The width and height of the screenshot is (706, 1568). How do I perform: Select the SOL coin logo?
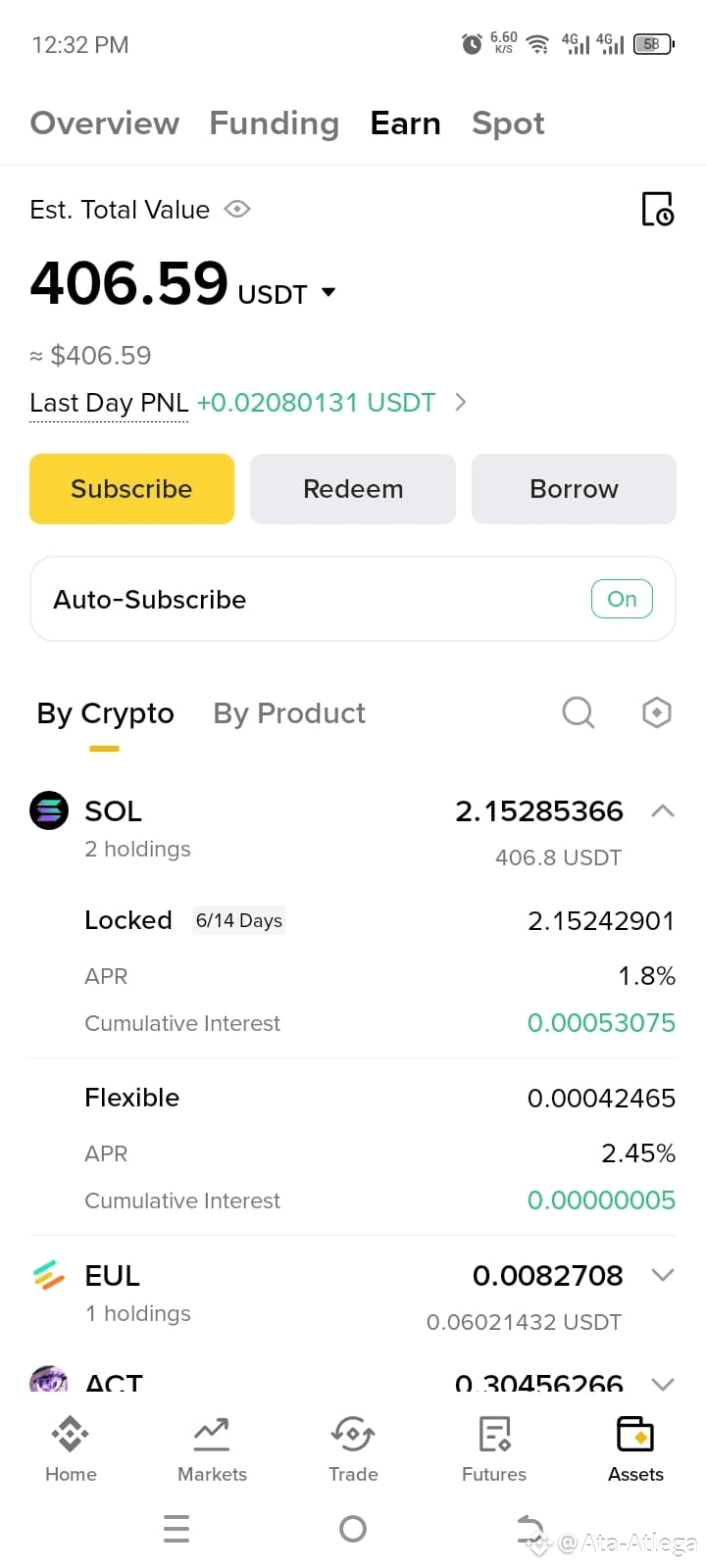(x=49, y=810)
